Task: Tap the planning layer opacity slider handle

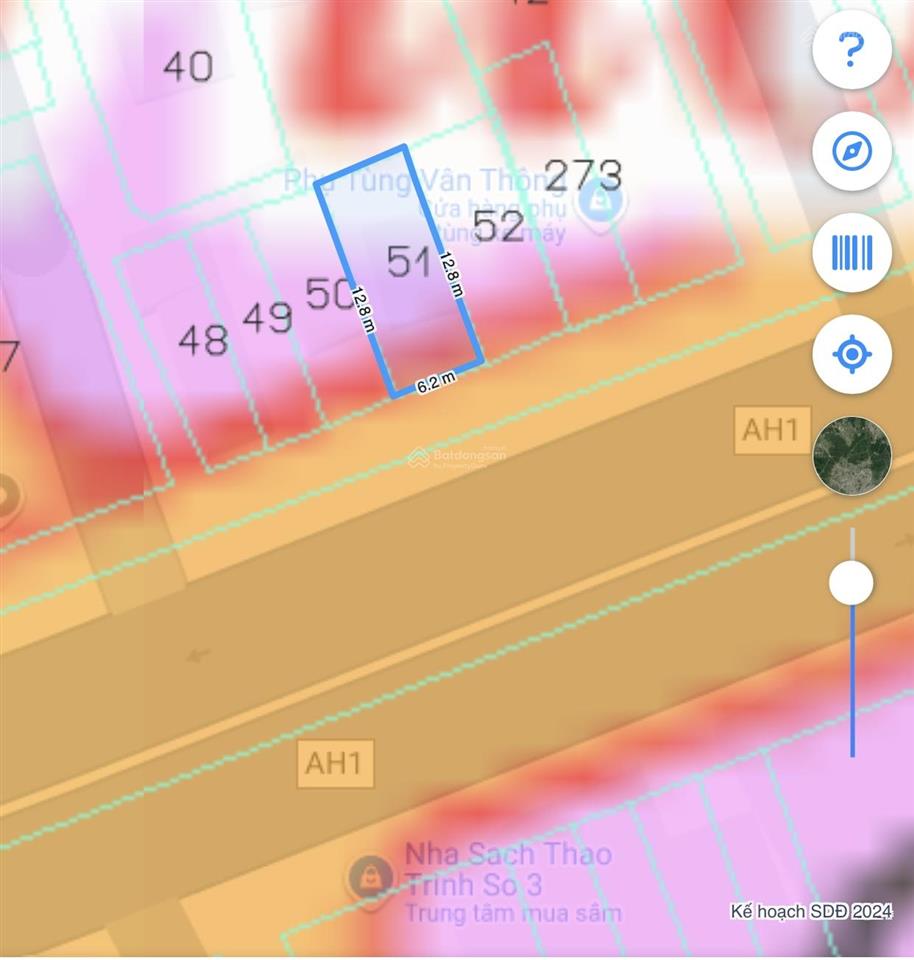Action: [x=851, y=582]
